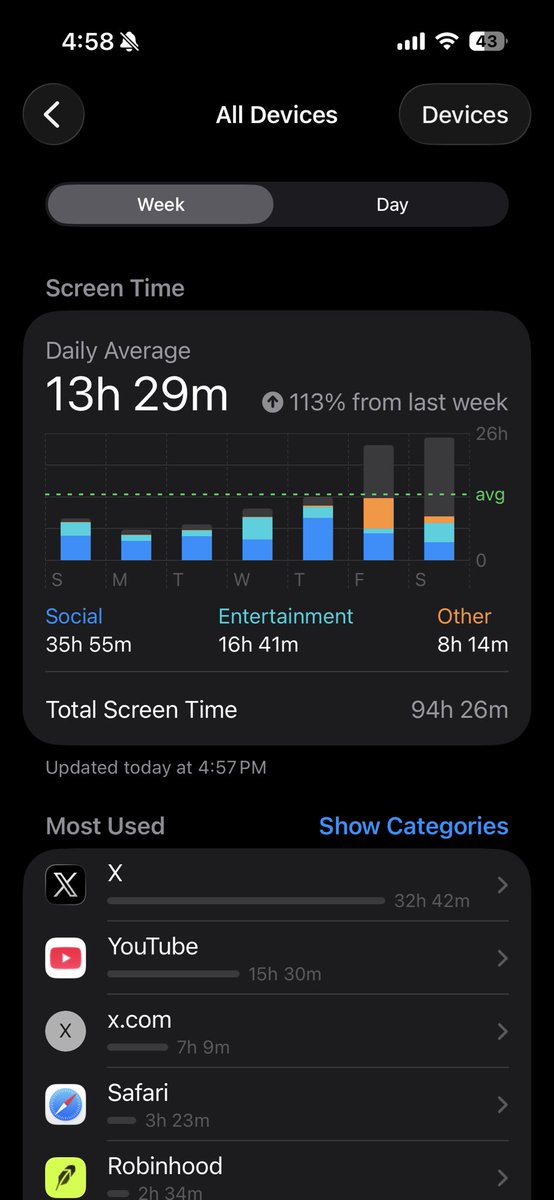Viewport: 554px width, 1200px height.
Task: Switch to the Day view
Action: pos(392,204)
